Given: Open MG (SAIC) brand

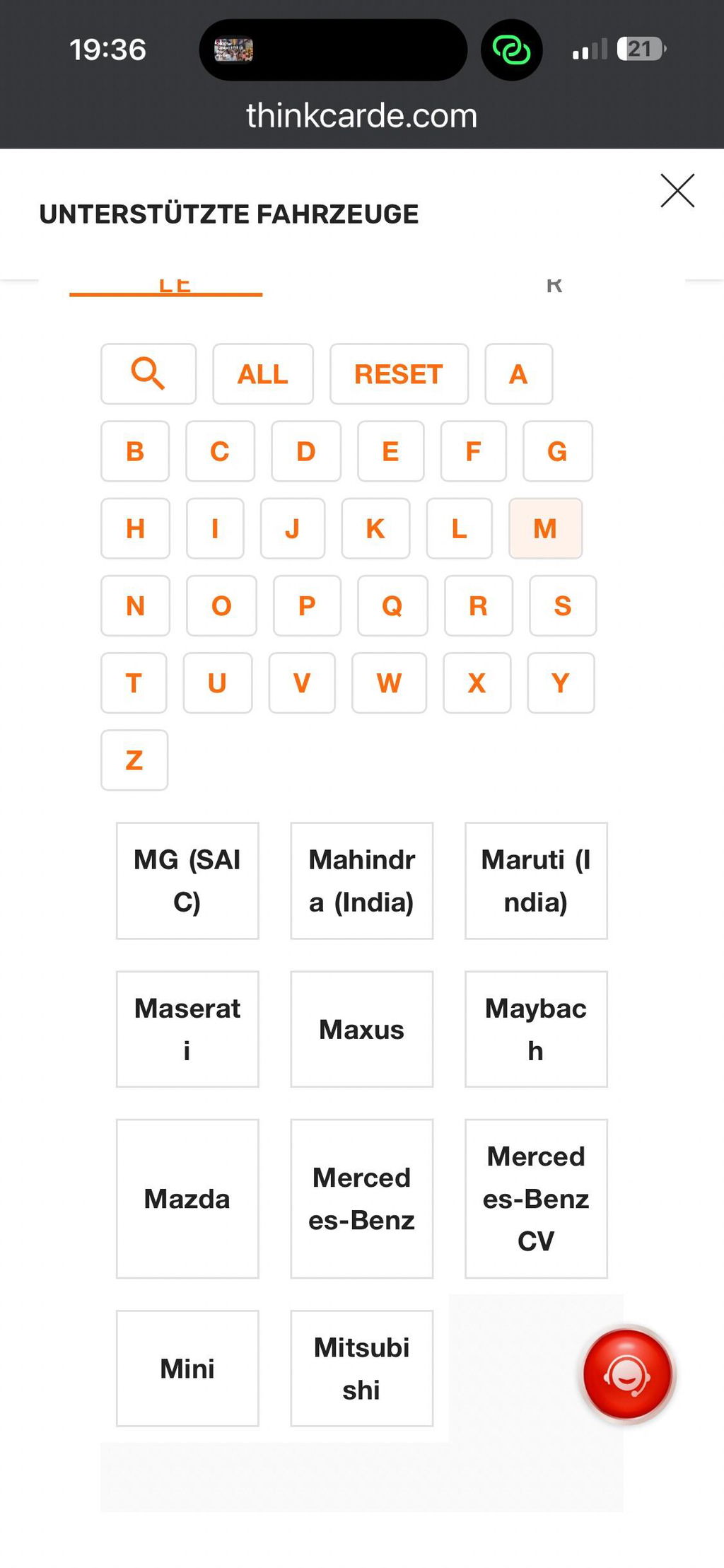Looking at the screenshot, I should (187, 881).
